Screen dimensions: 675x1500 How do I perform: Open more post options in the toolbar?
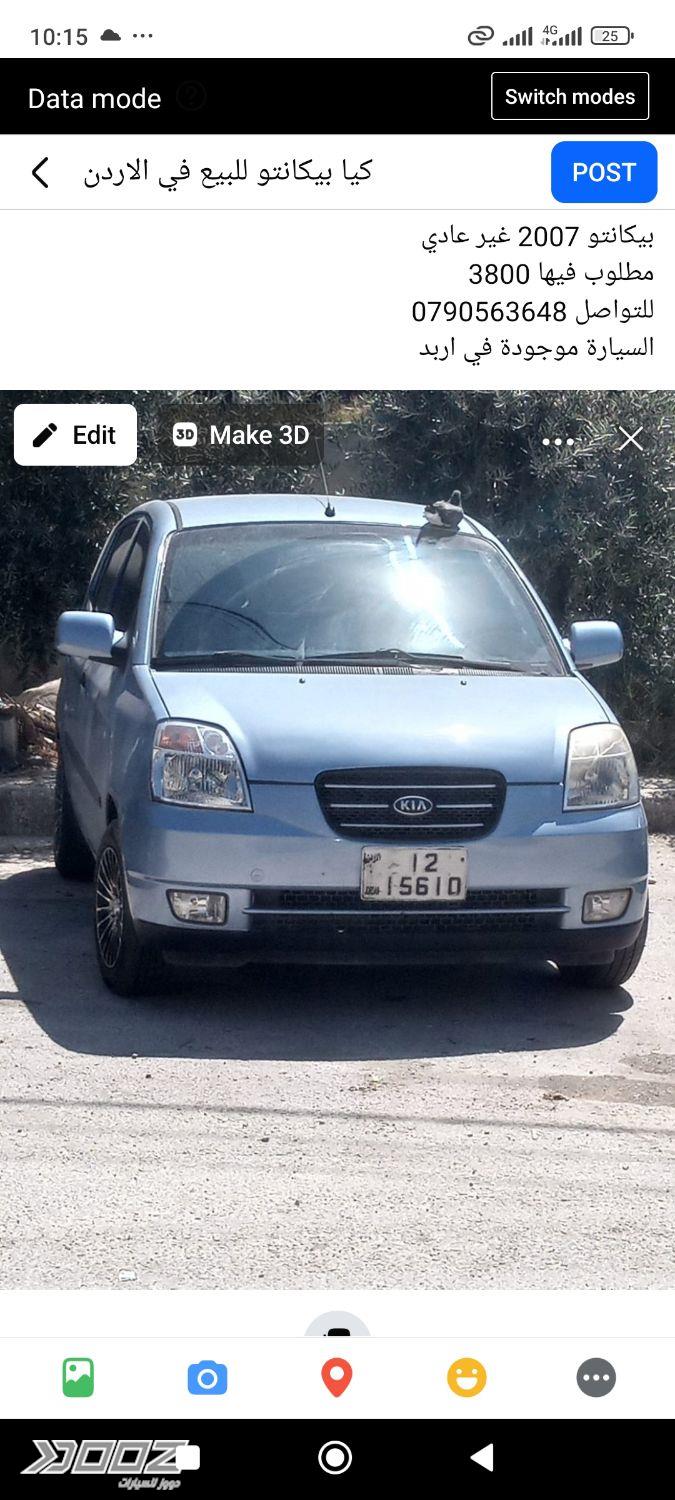[596, 1378]
